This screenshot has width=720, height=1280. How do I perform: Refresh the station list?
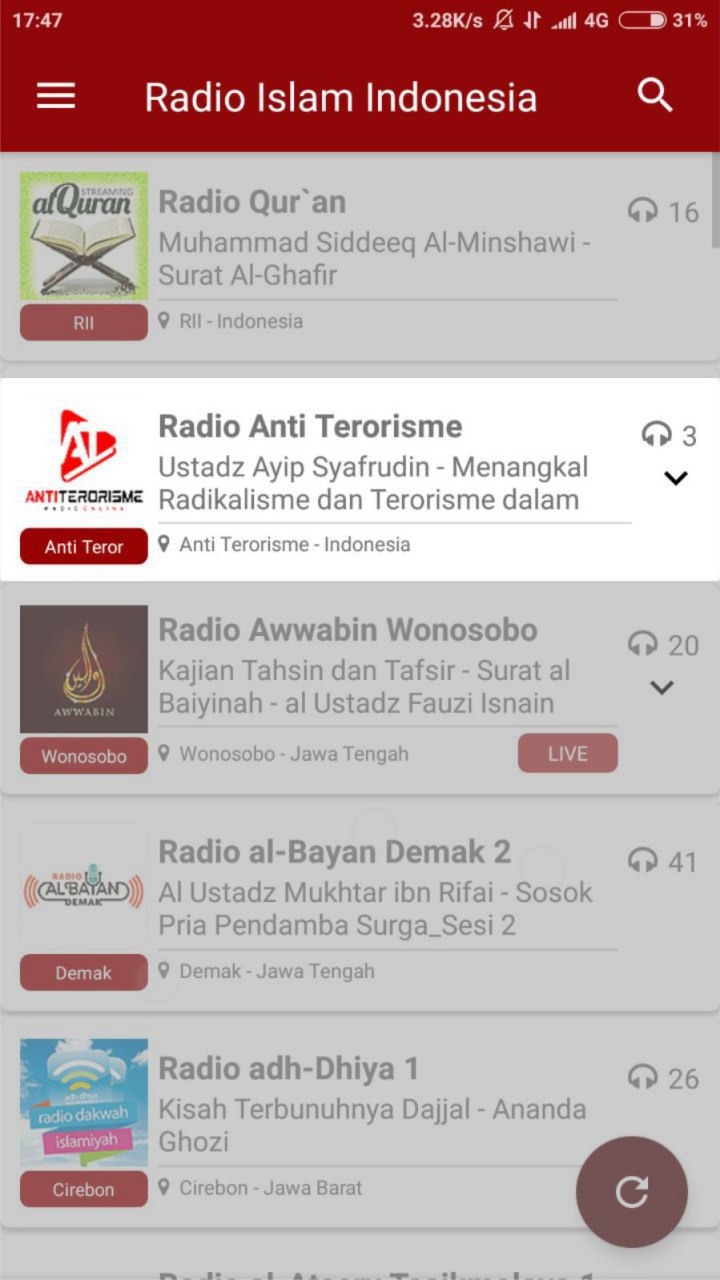(x=631, y=1192)
